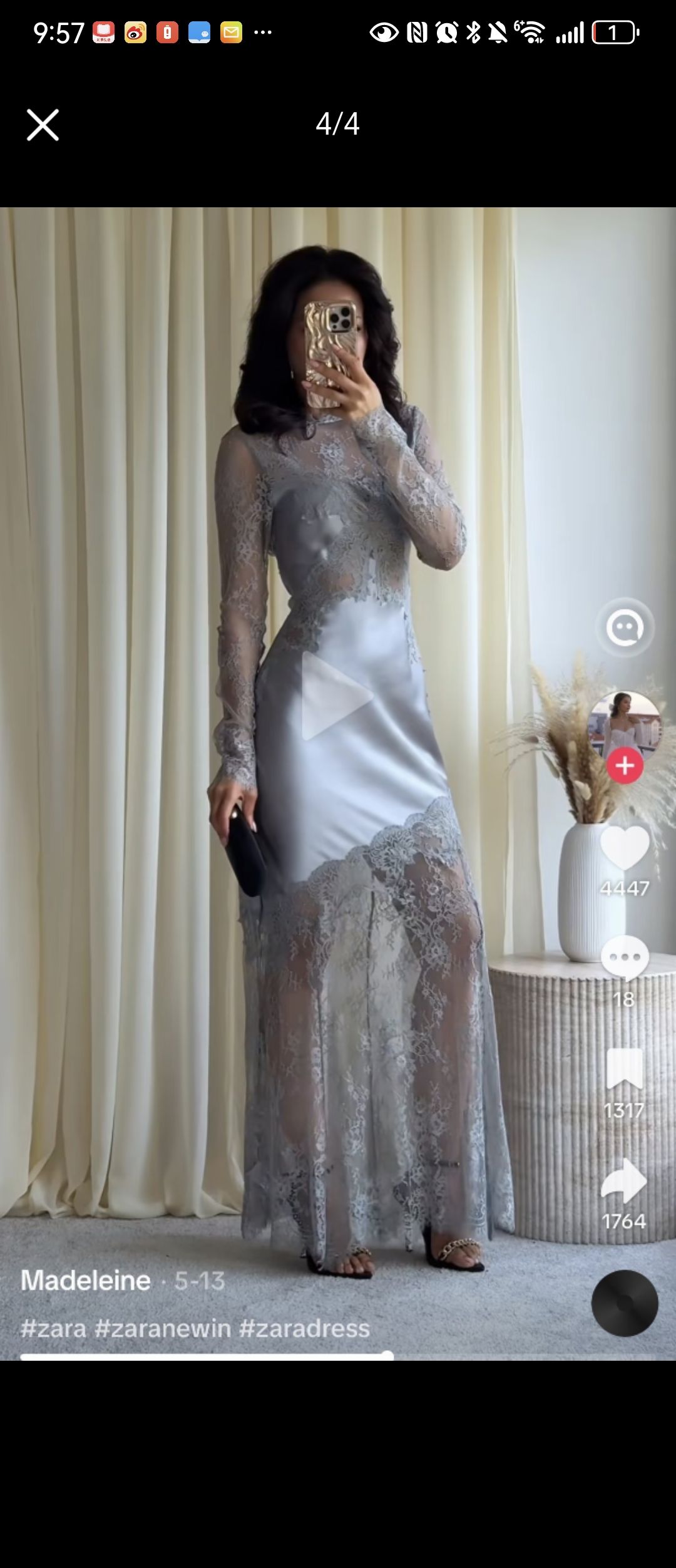
Task: Seek the video using the progress bar
Action: pyautogui.click(x=338, y=1356)
